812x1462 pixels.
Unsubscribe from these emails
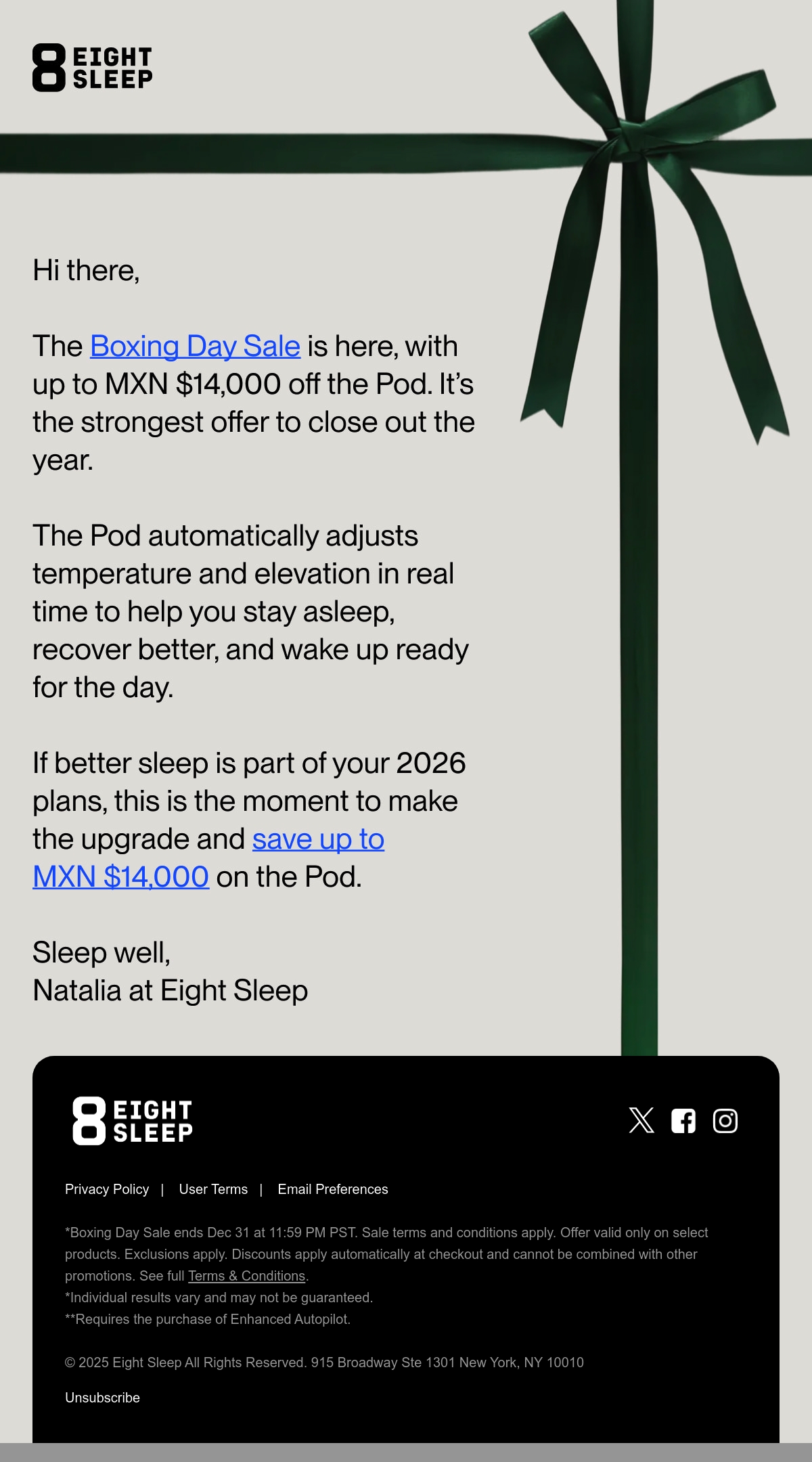[x=102, y=1398]
